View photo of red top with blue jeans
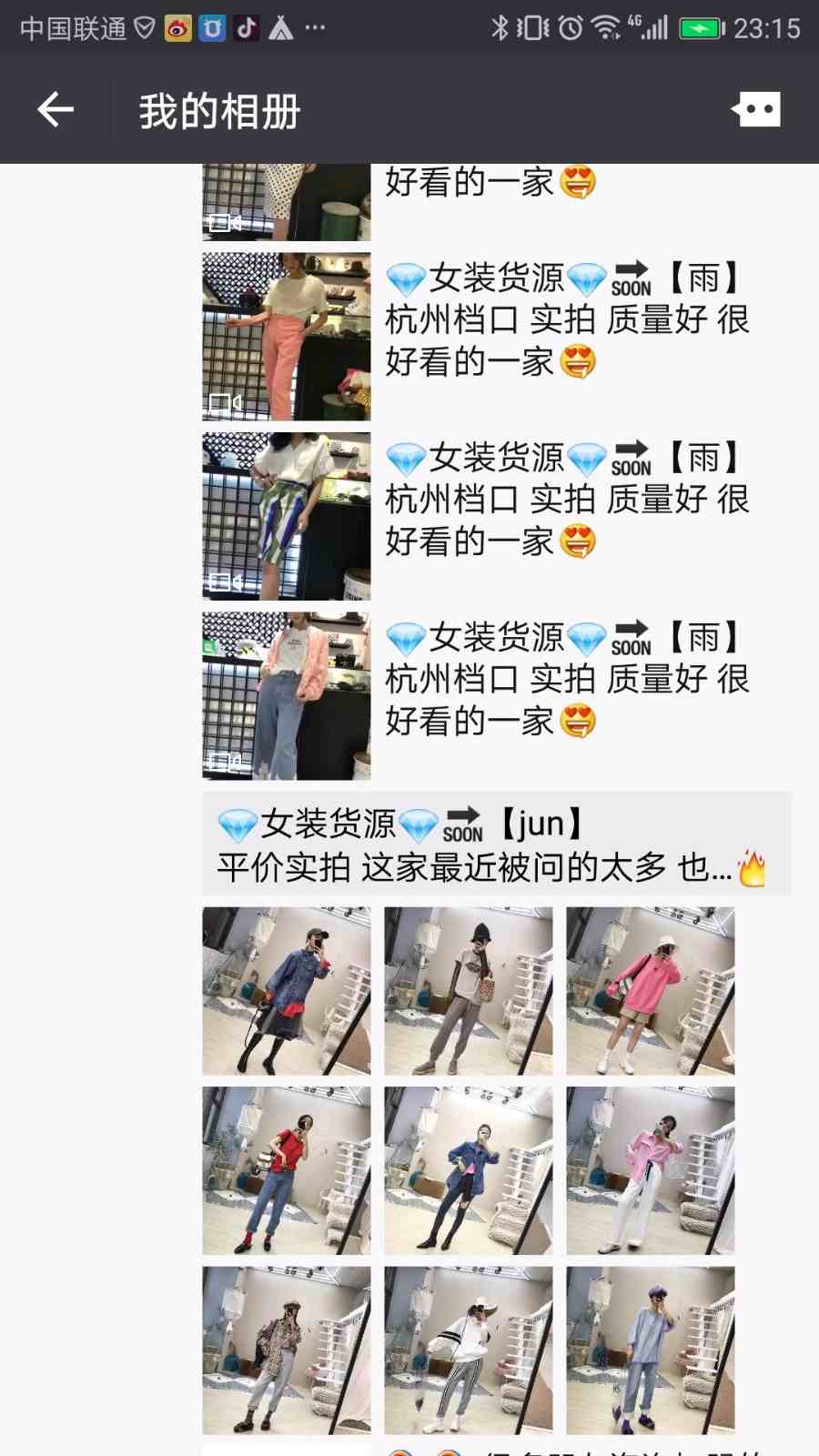 coord(286,1171)
